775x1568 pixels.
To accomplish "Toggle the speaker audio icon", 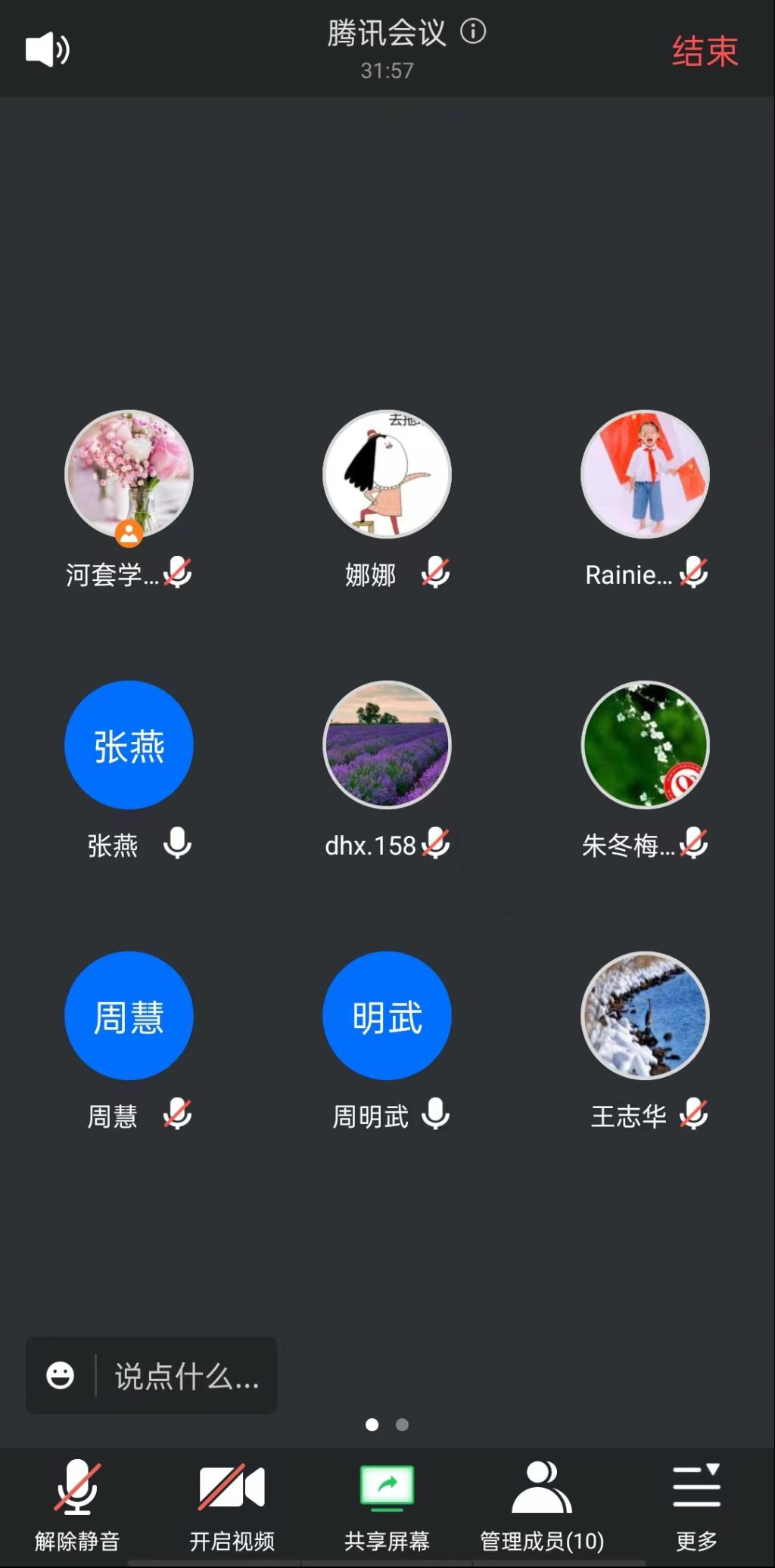I will click(x=48, y=50).
